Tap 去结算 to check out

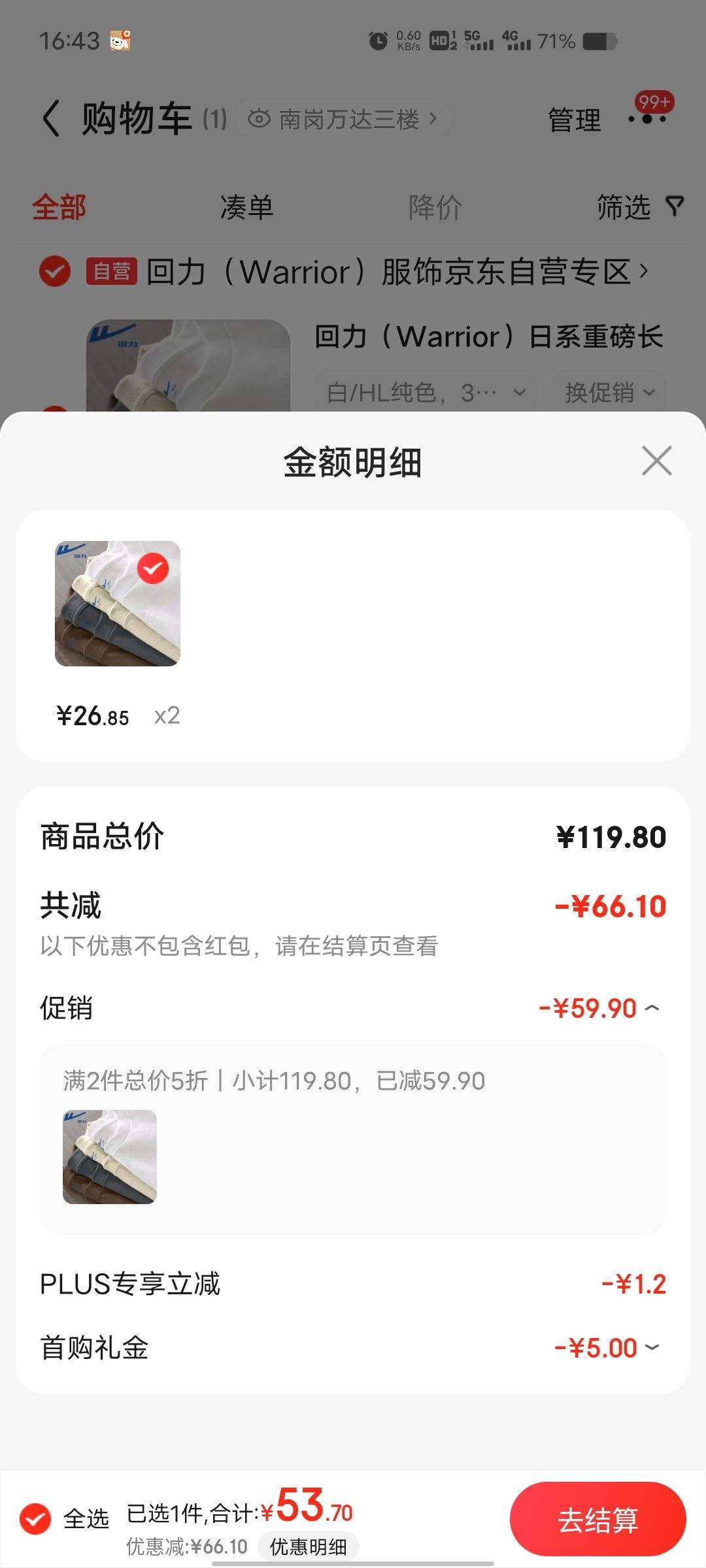coord(597,1520)
